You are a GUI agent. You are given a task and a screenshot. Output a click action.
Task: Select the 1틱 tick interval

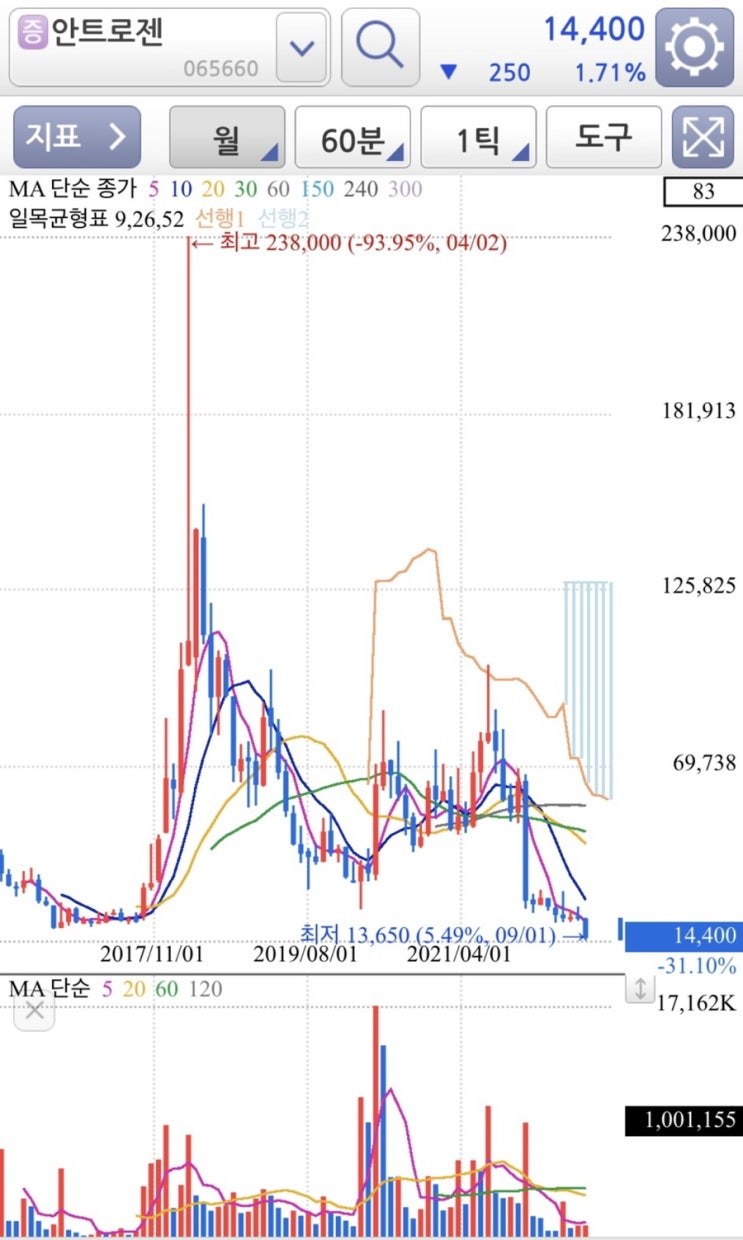pos(478,138)
